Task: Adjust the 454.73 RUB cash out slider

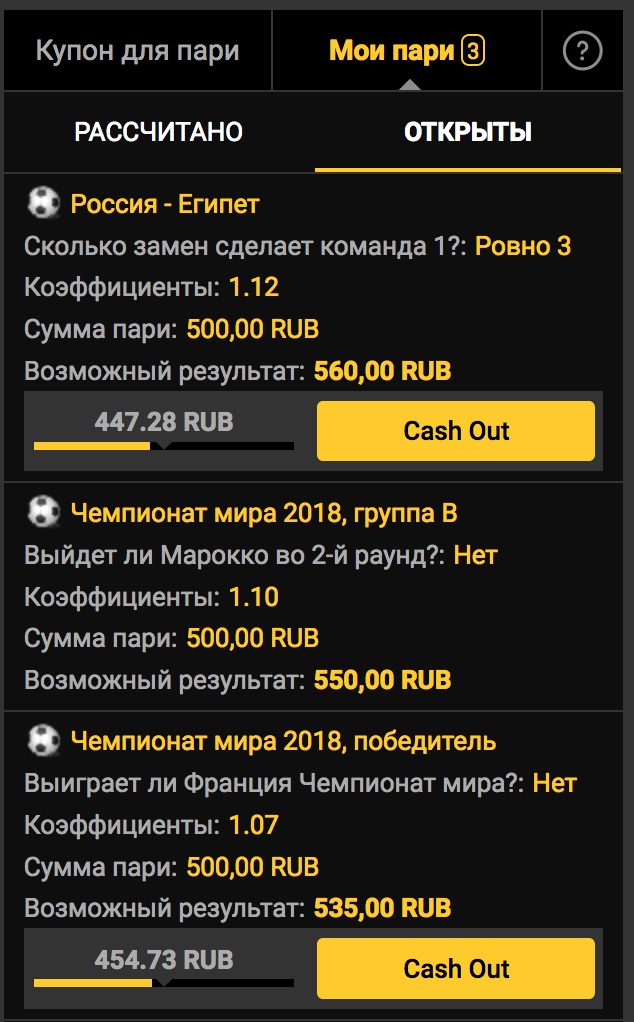Action: point(153,983)
